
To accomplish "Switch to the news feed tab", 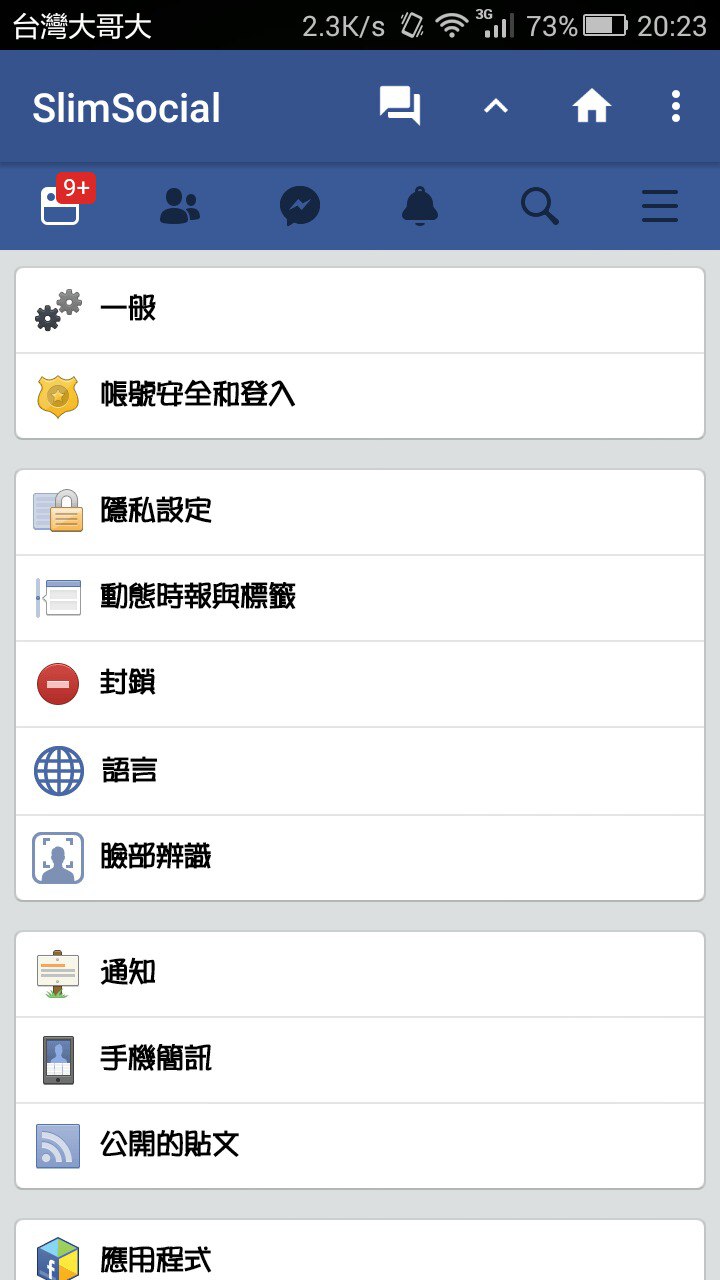I will click(x=60, y=206).
